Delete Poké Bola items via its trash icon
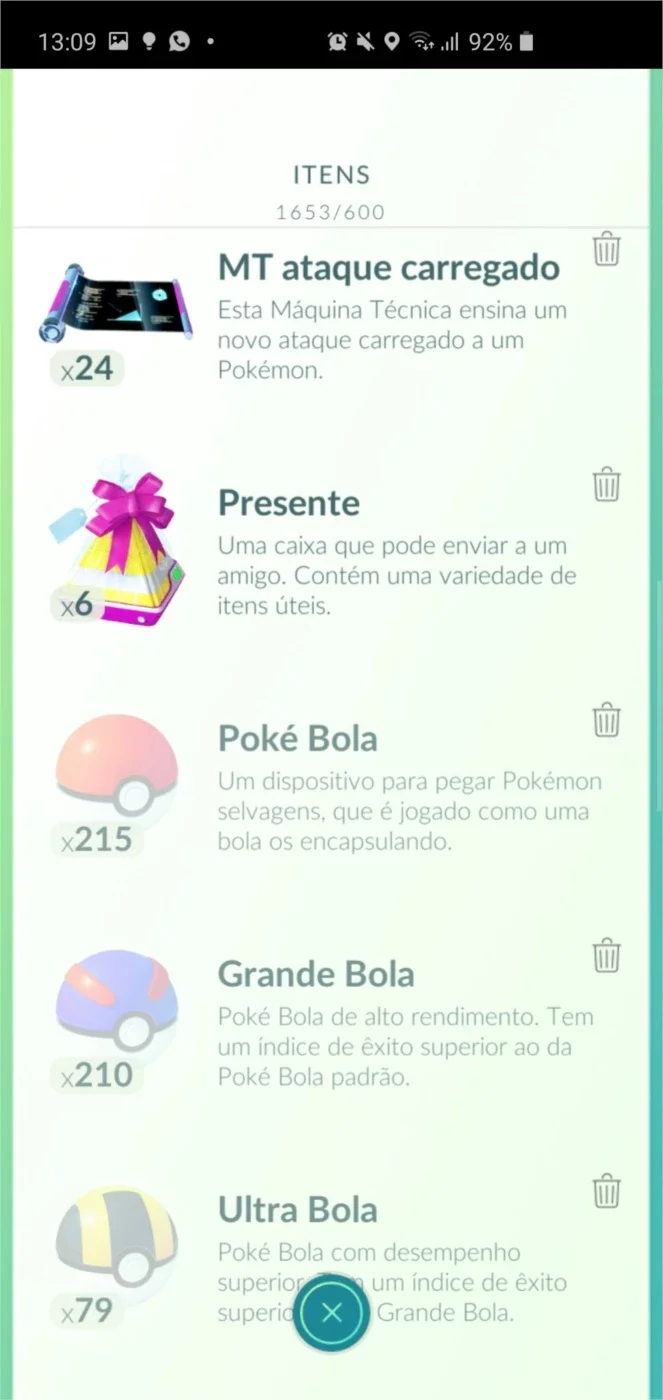Viewport: 663px width, 1400px height. click(606, 720)
